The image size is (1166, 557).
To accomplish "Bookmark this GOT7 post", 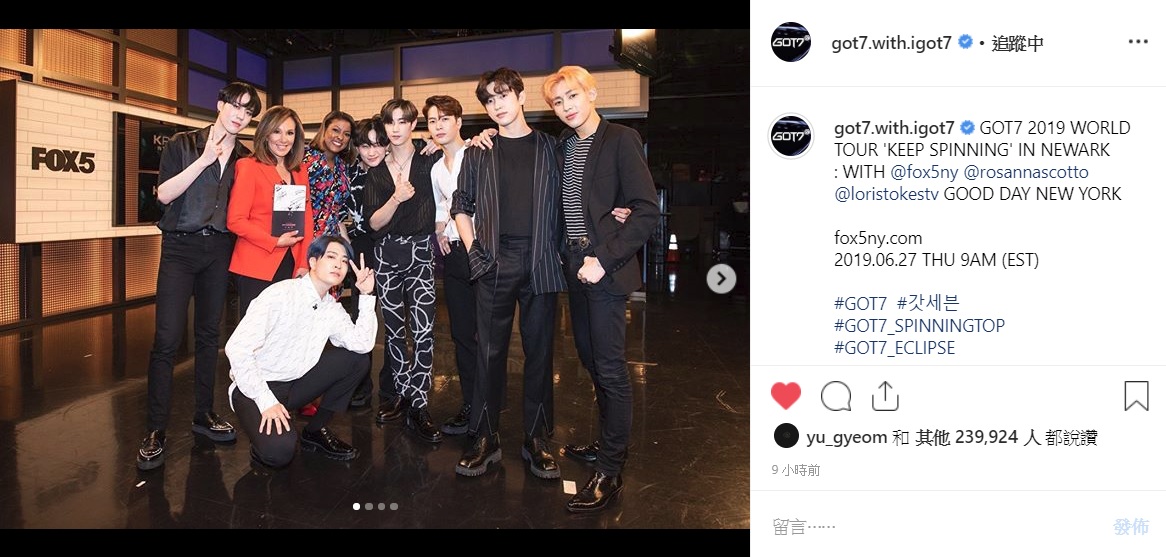I will click(x=1136, y=396).
